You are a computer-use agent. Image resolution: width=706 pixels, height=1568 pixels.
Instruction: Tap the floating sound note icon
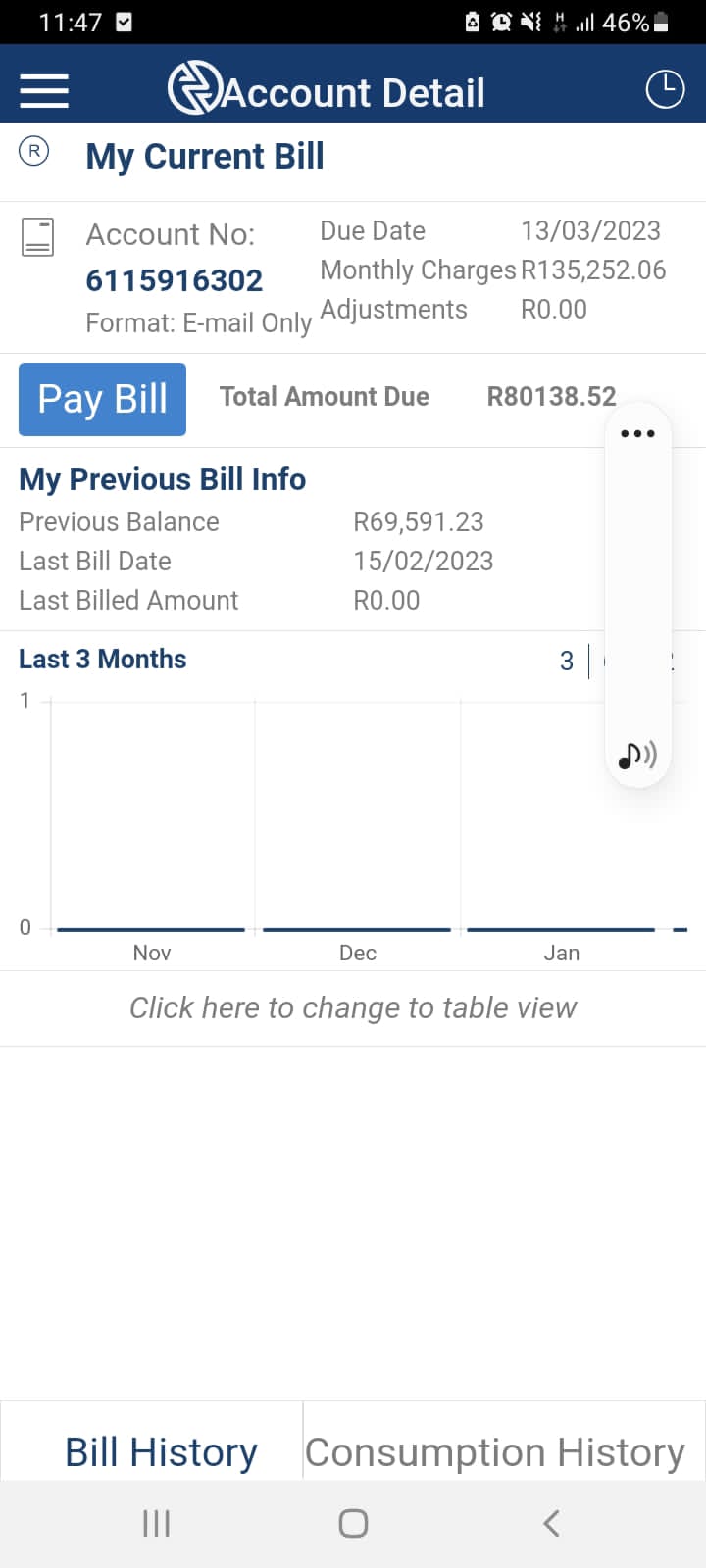click(x=637, y=755)
